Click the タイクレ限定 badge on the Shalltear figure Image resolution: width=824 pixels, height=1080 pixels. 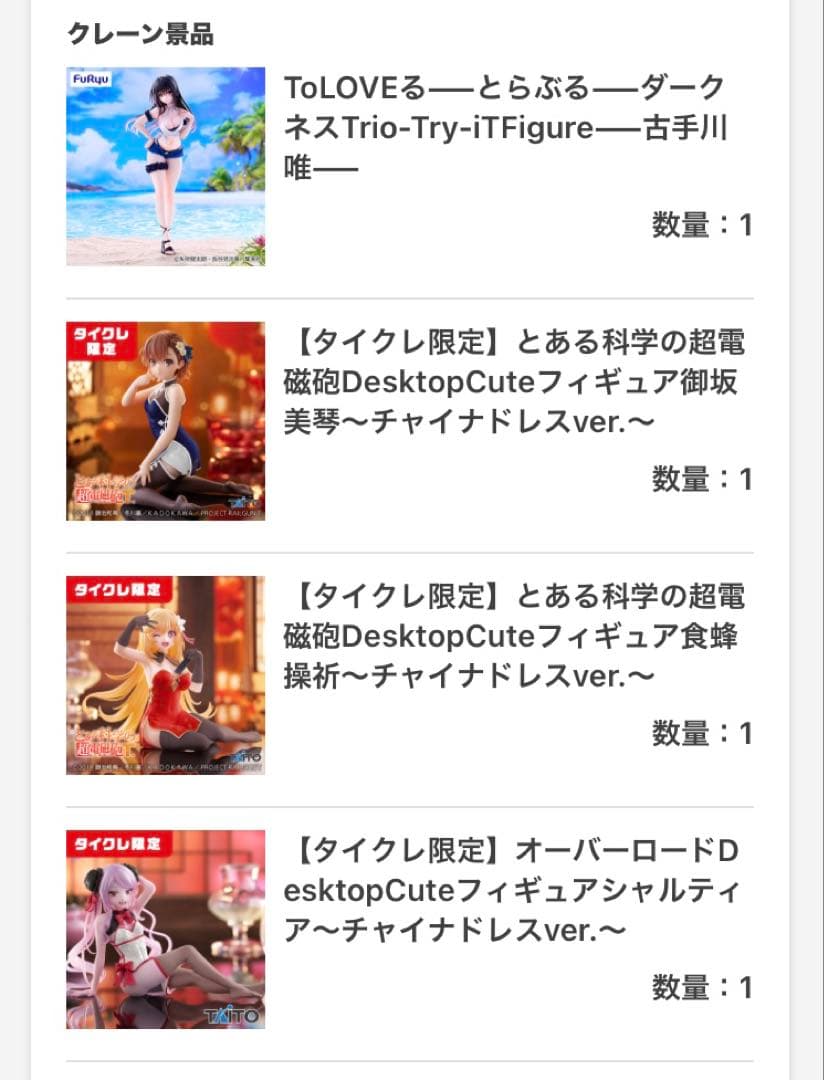point(117,846)
